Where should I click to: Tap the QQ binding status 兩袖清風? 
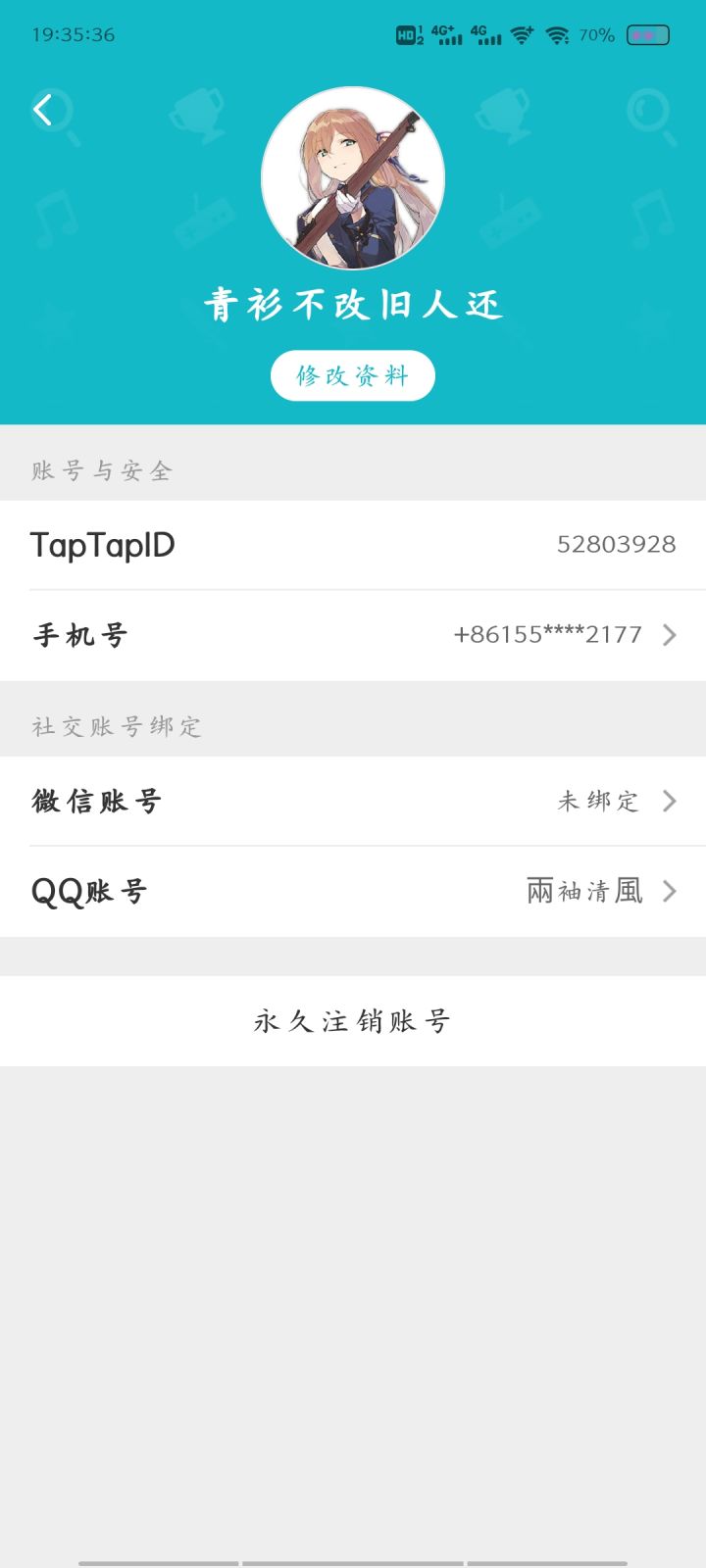(584, 892)
